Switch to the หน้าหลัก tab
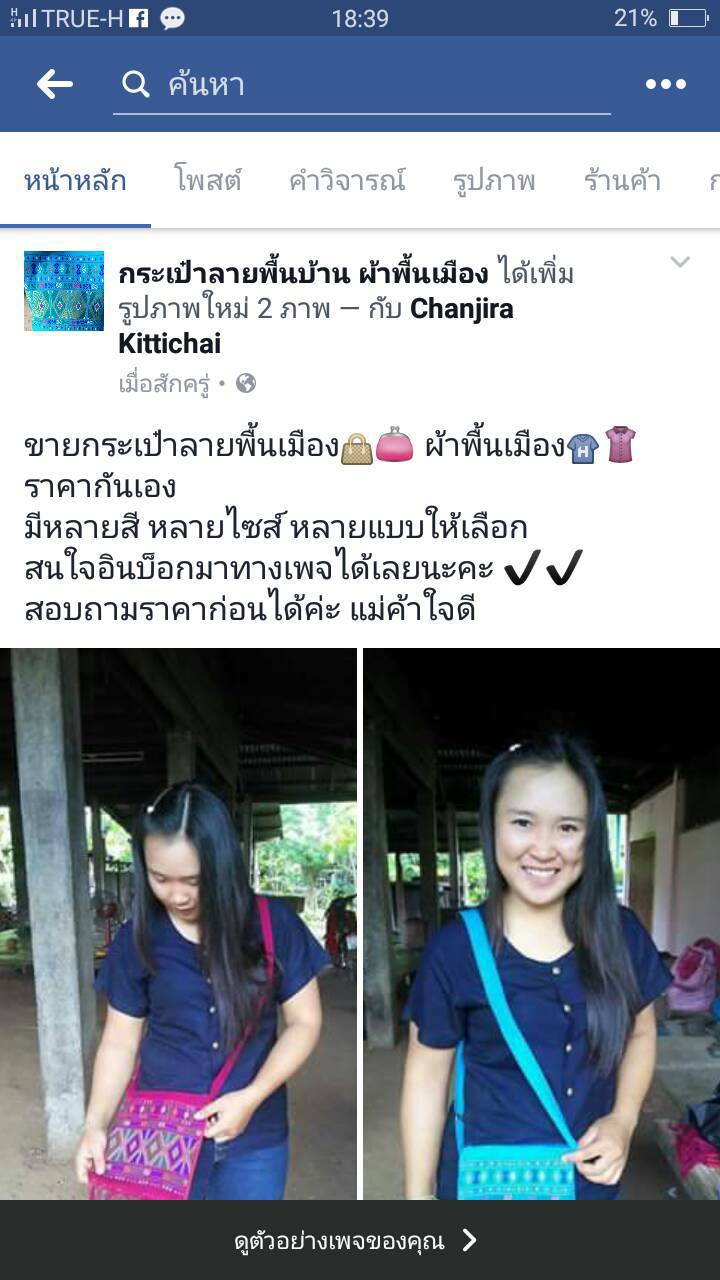The width and height of the screenshot is (720, 1280). pos(75,181)
